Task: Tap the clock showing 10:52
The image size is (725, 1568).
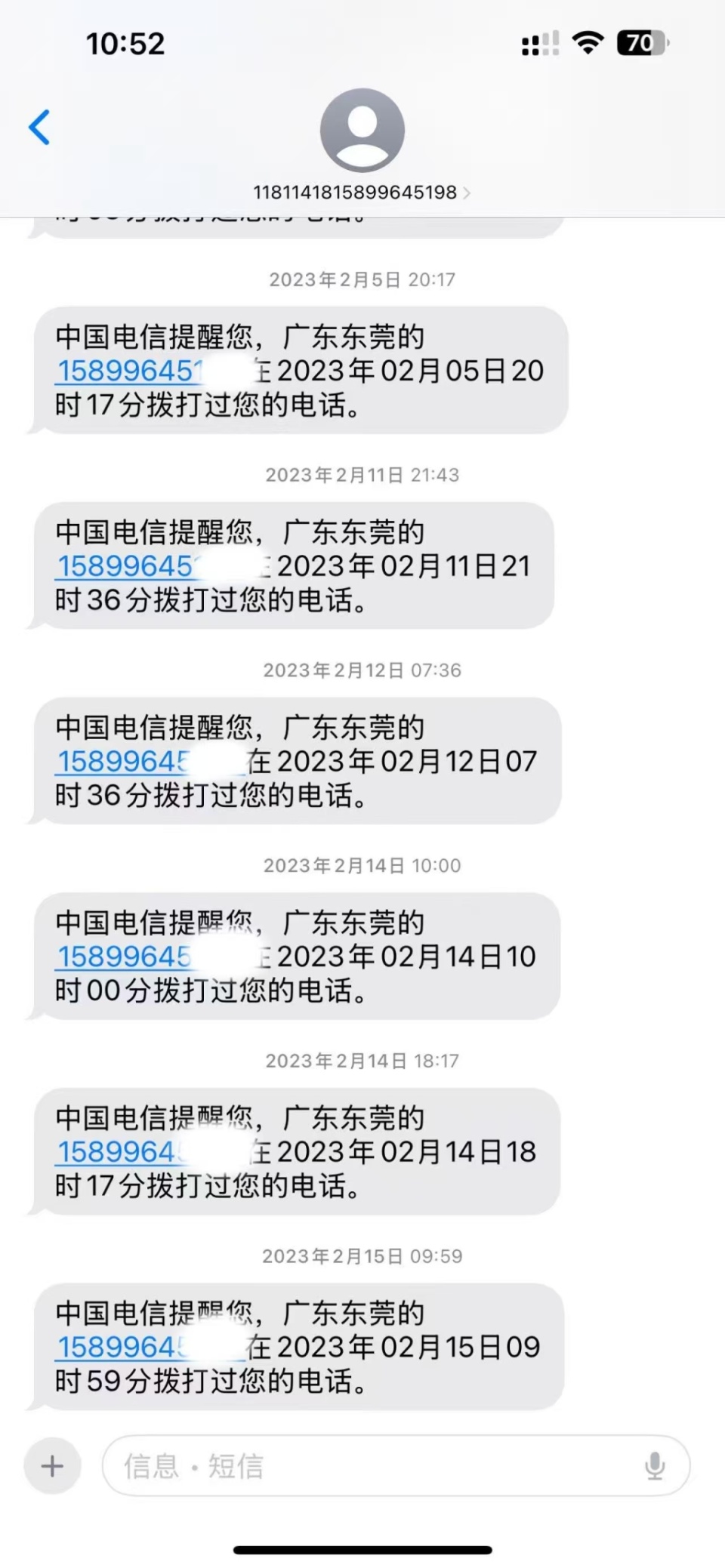Action: click(x=125, y=44)
